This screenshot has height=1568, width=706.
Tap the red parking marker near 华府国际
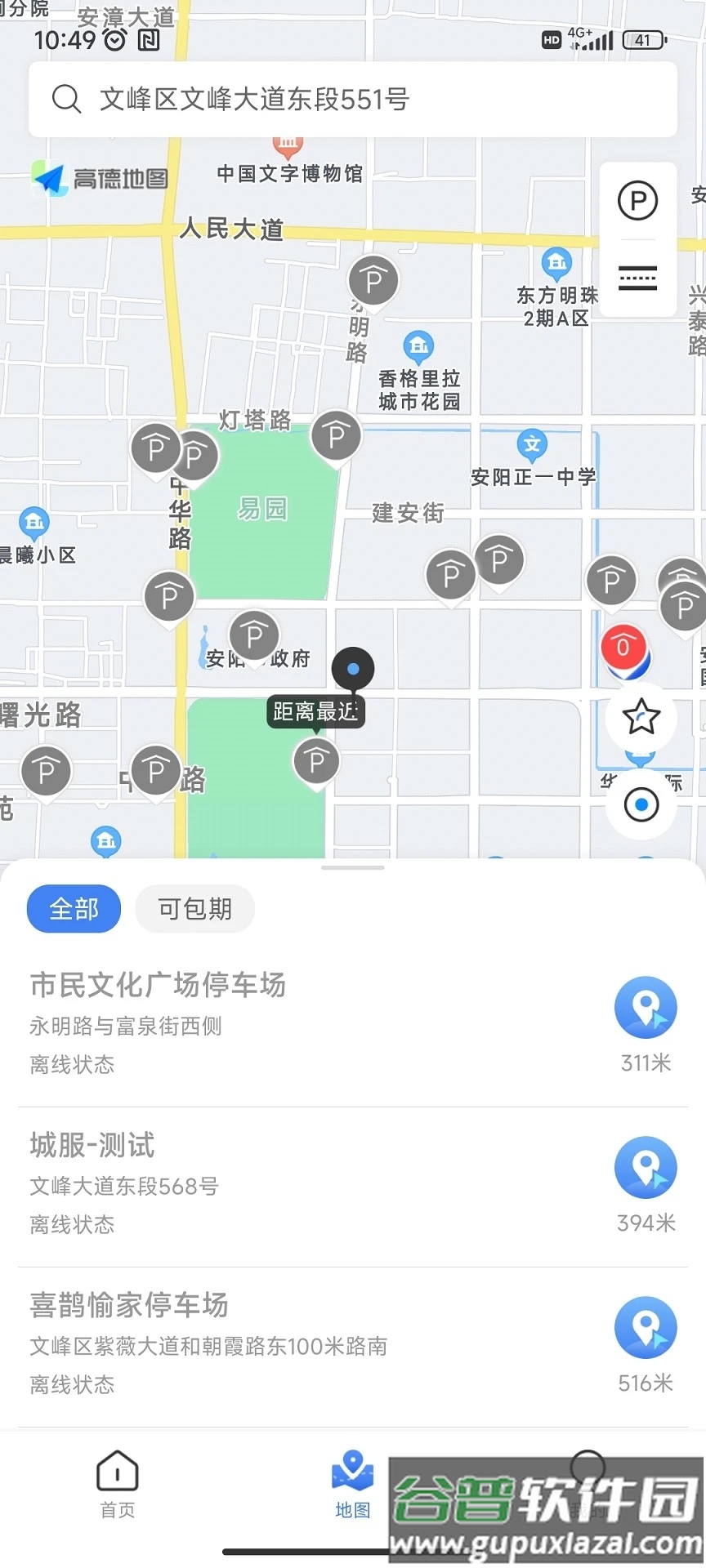point(623,648)
